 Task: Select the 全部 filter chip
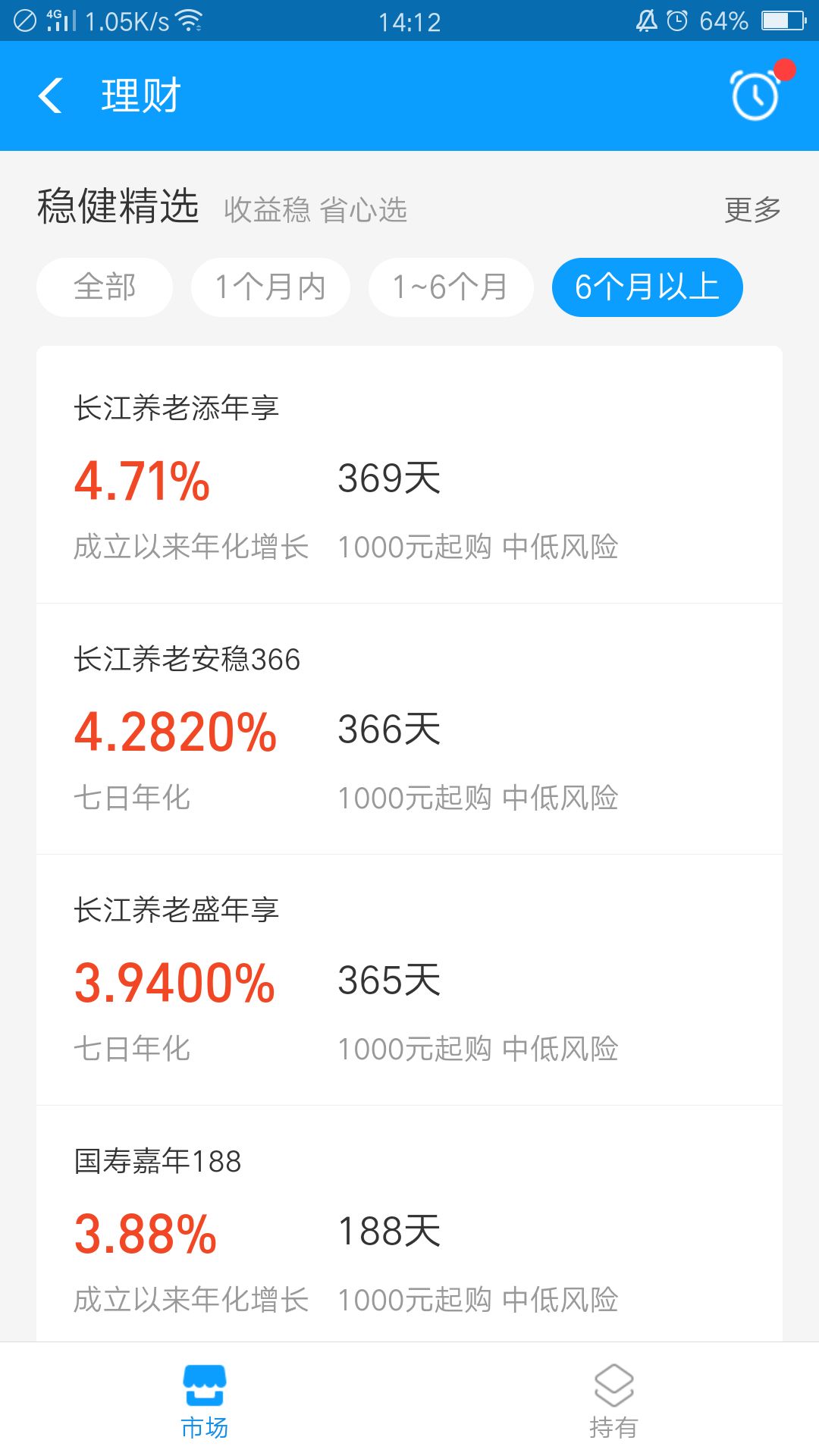coord(104,287)
